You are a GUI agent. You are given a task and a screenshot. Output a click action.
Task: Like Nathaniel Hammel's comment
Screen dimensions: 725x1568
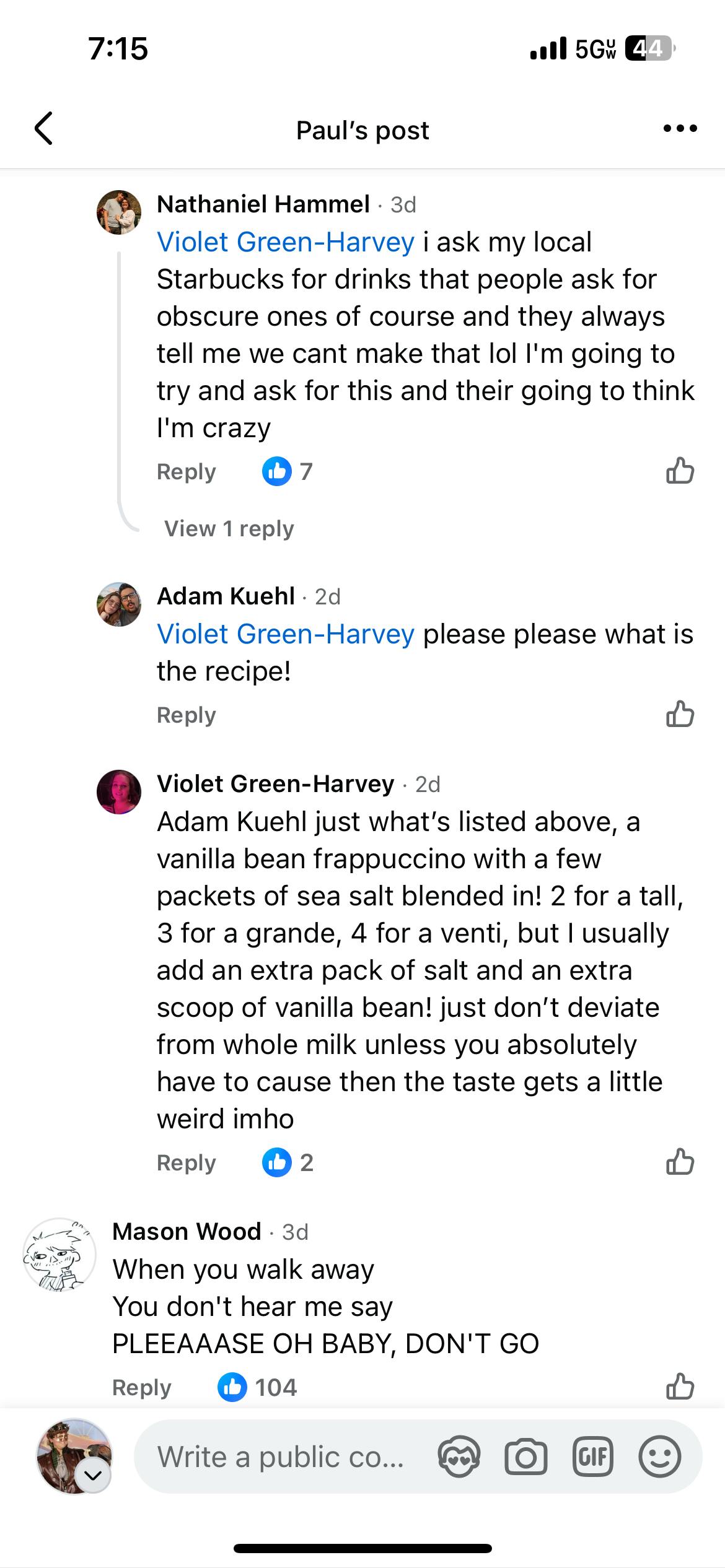680,471
